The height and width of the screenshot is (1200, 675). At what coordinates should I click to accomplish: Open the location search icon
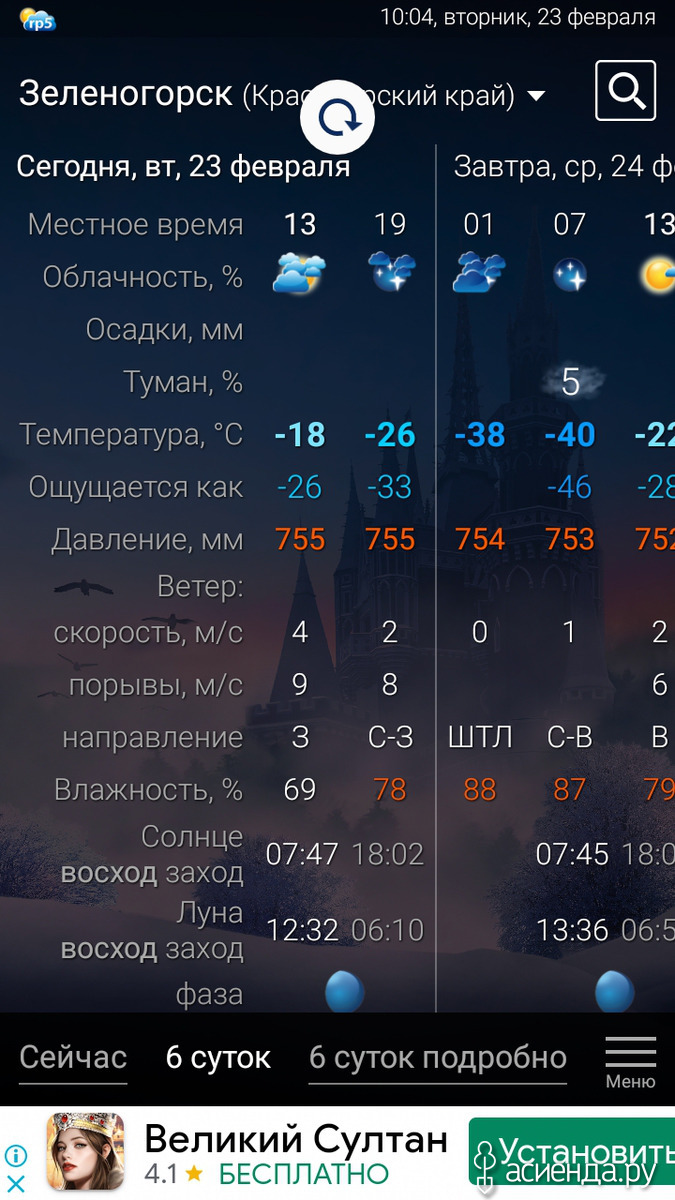pos(626,91)
